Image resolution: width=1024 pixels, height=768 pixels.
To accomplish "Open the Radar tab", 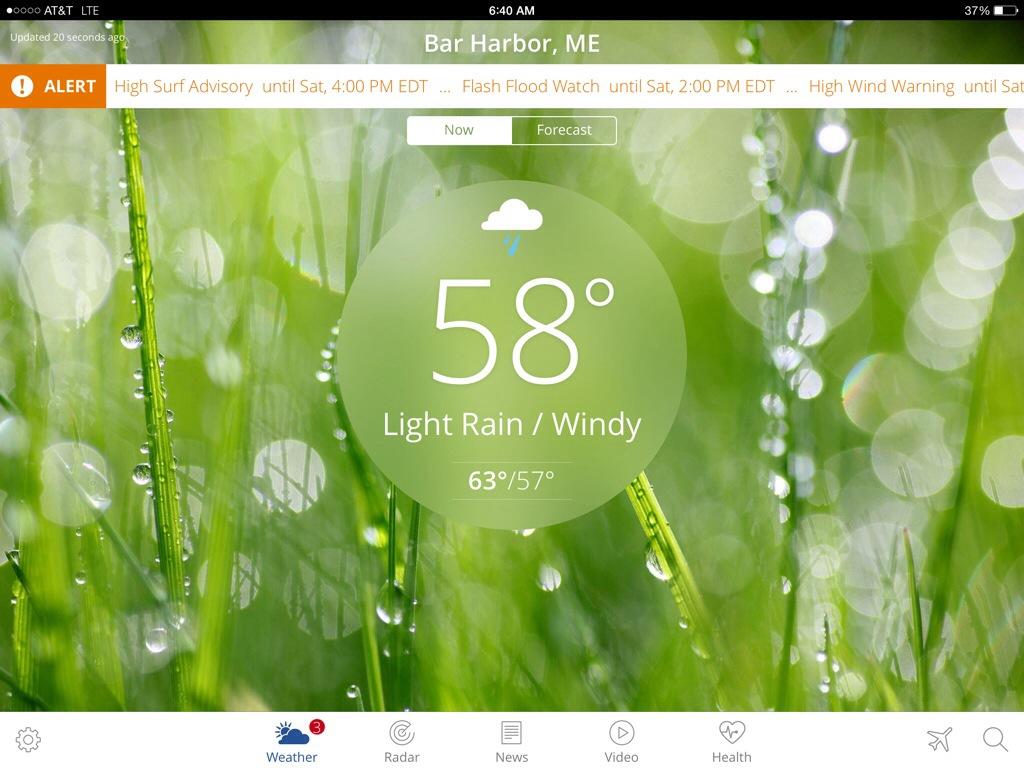I will tap(401, 741).
